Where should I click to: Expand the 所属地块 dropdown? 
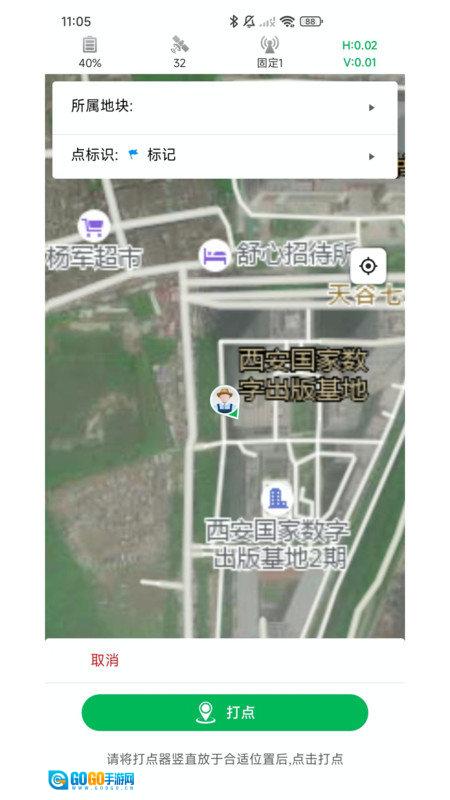click(224, 108)
